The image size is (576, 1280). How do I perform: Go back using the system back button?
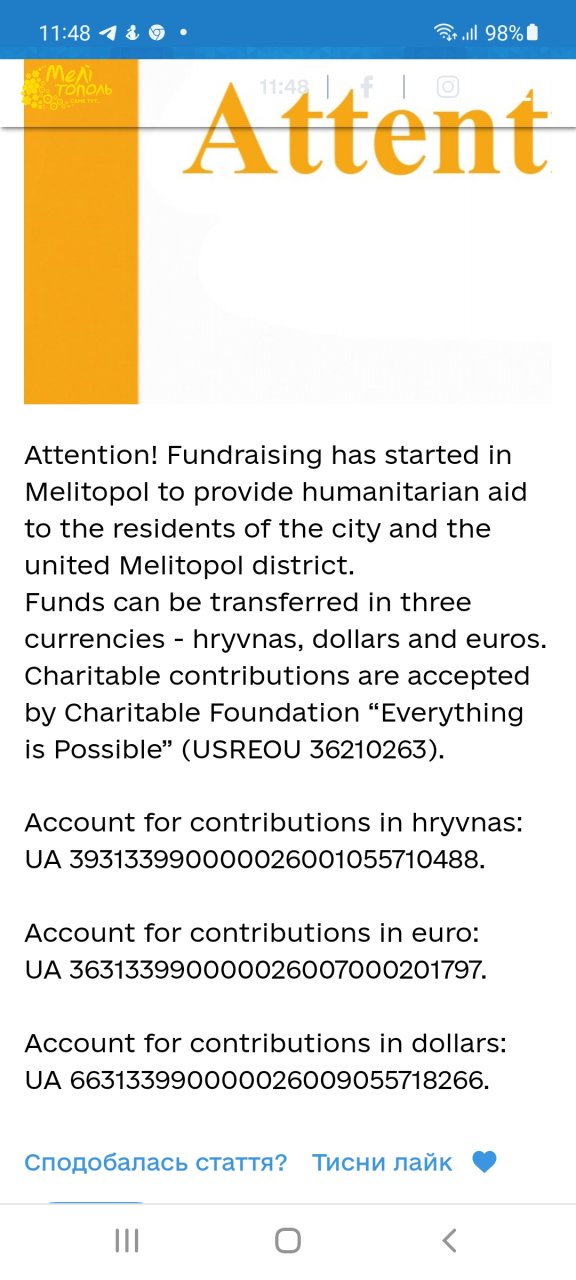(x=449, y=1241)
